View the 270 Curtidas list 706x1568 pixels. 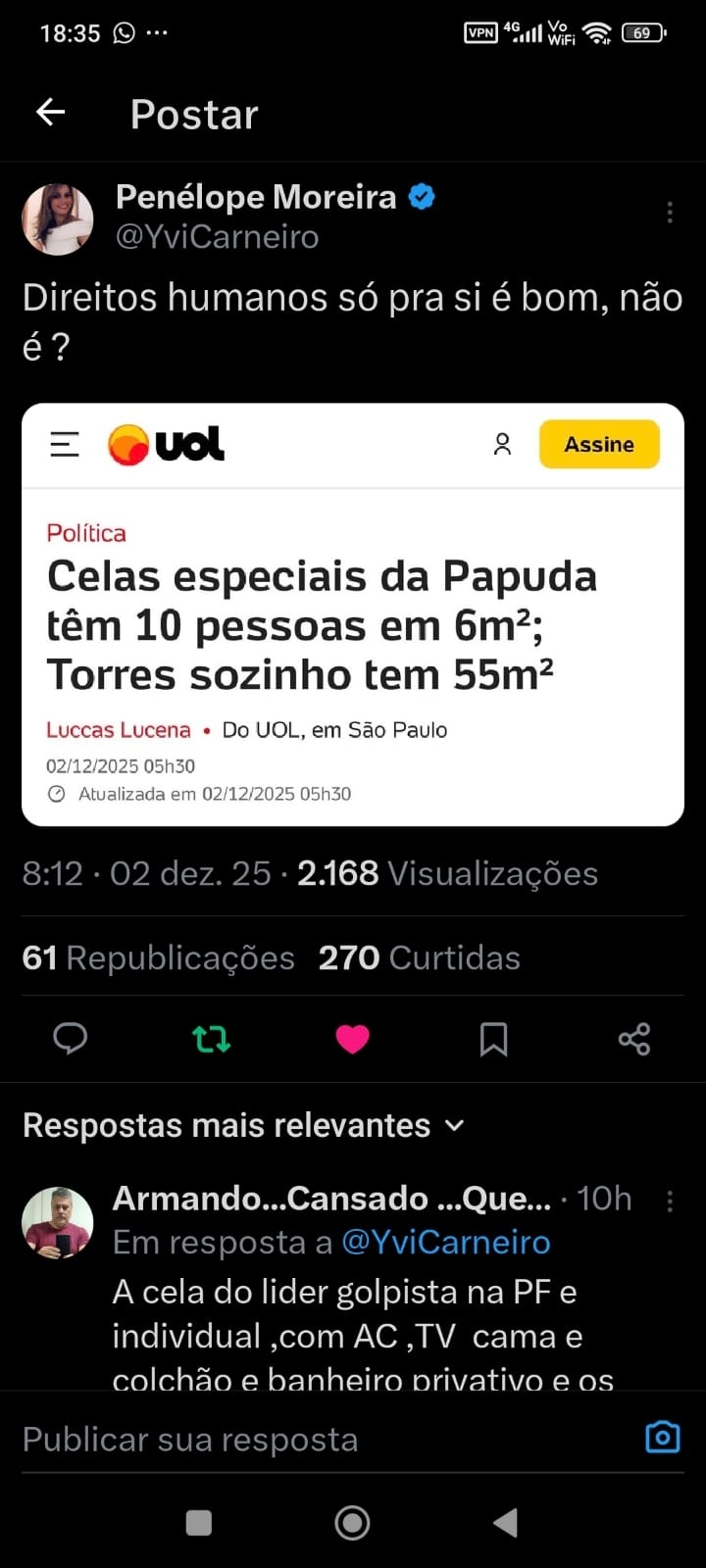click(419, 957)
